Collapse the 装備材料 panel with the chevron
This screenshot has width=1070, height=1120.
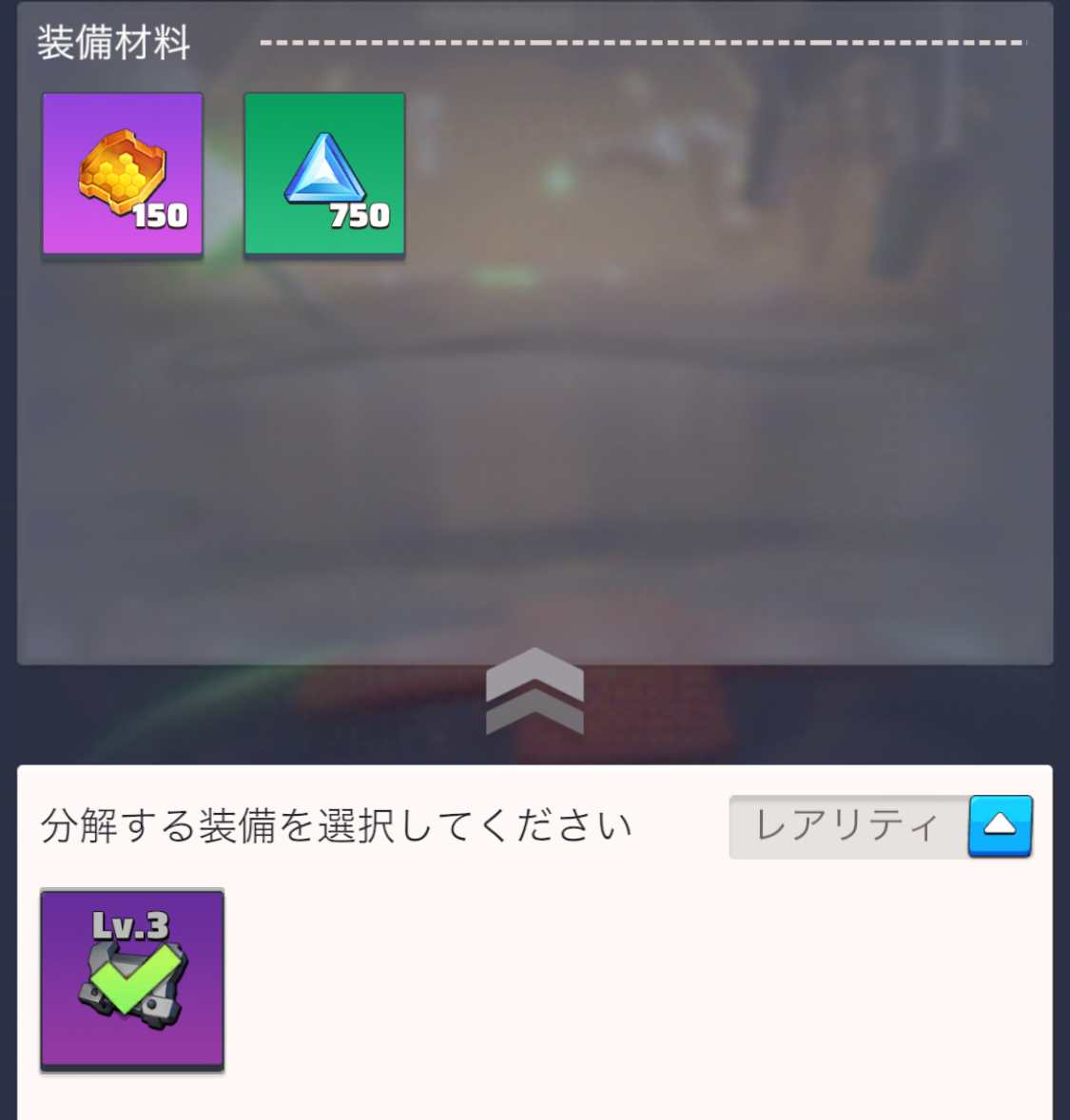pos(535,691)
